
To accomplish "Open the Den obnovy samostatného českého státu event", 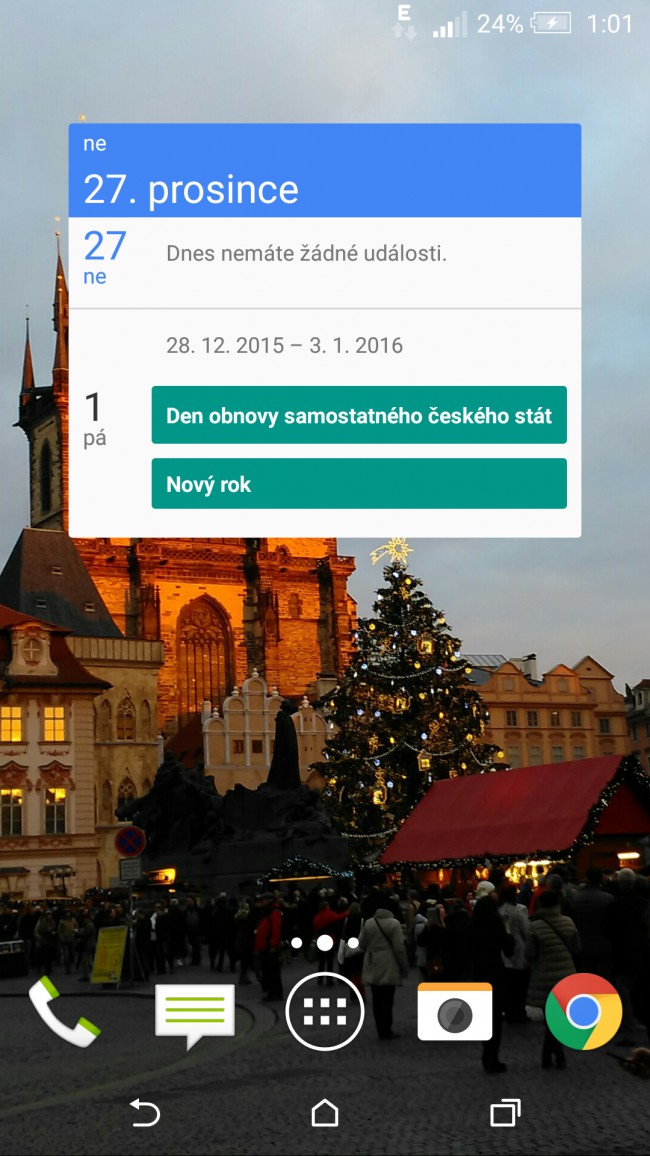I will coord(359,415).
